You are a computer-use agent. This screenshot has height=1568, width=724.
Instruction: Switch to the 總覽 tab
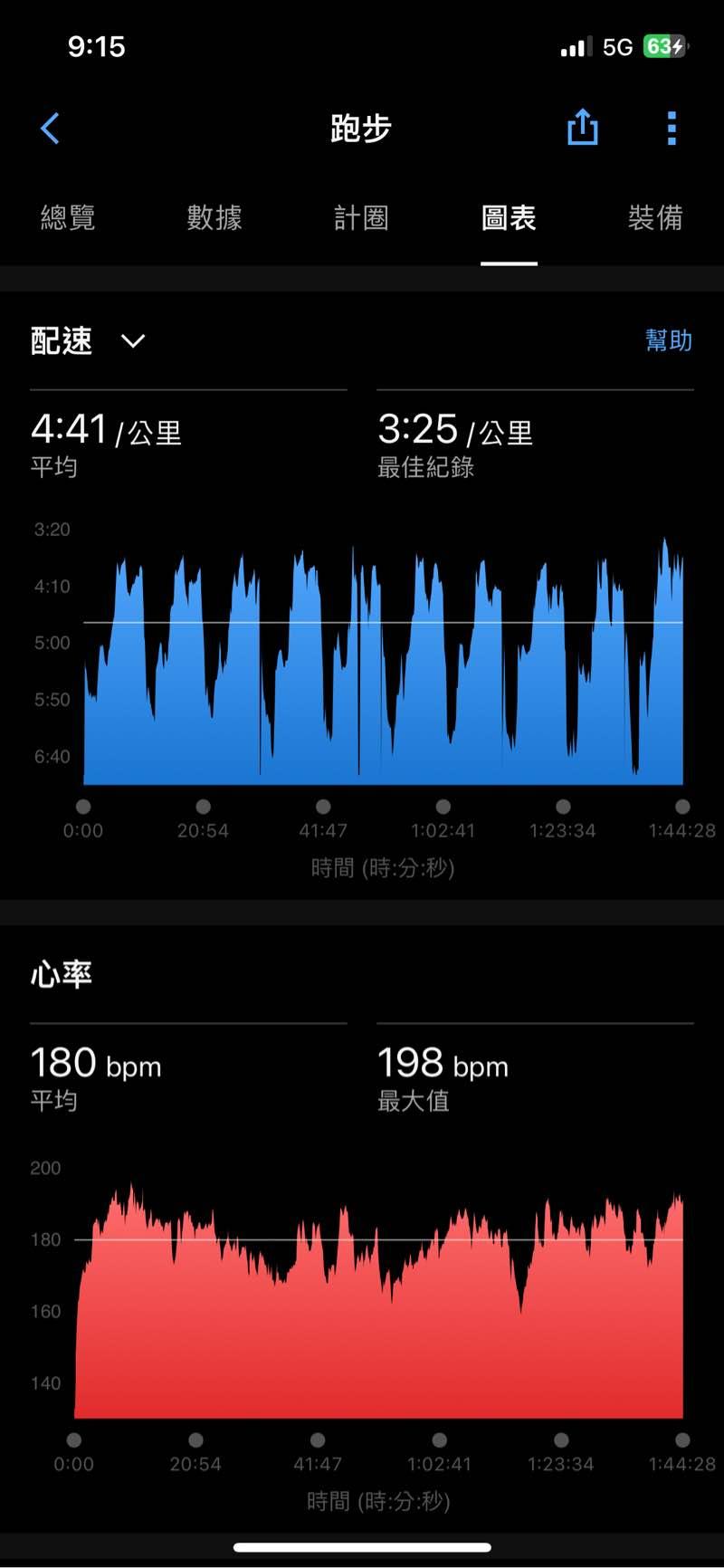(x=68, y=218)
